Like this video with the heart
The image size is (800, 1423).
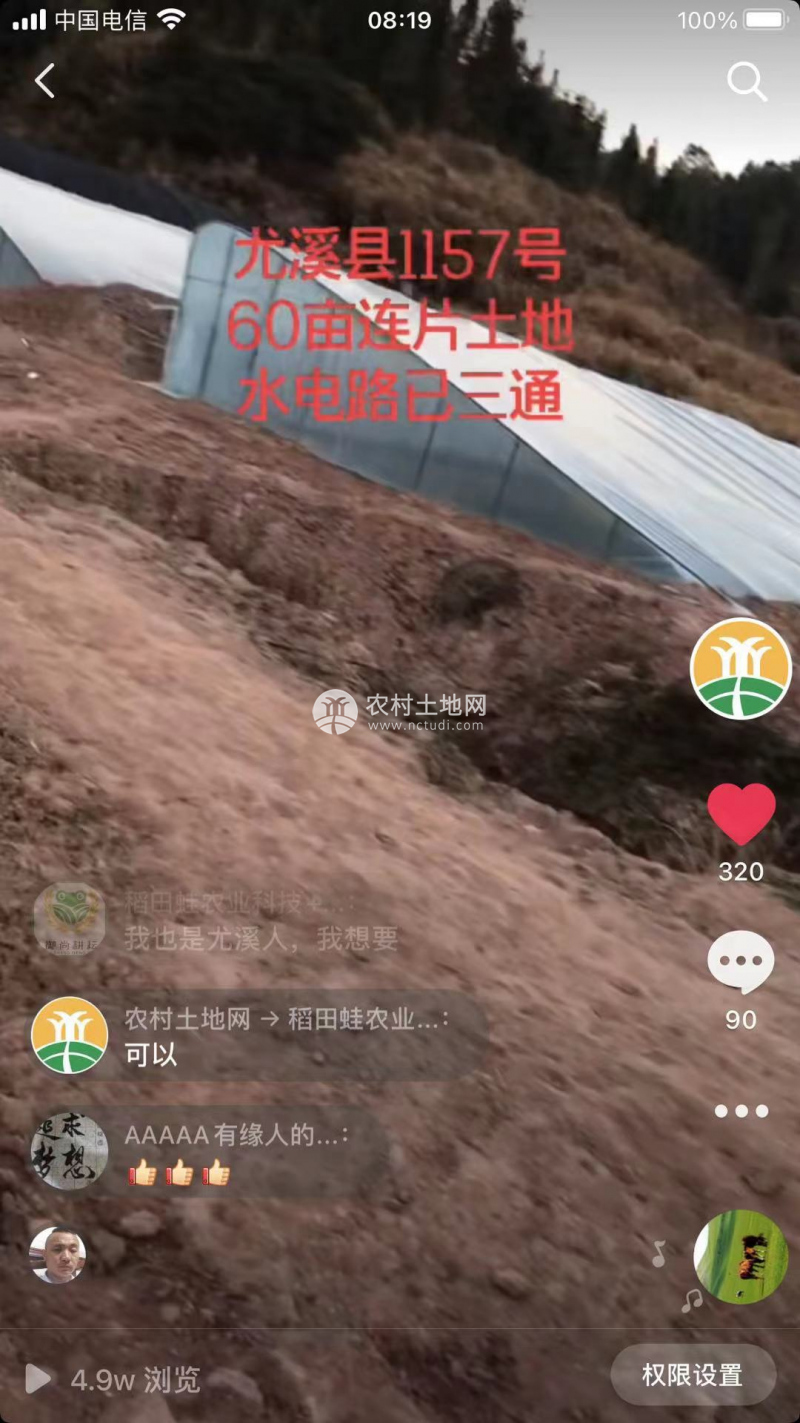click(741, 814)
